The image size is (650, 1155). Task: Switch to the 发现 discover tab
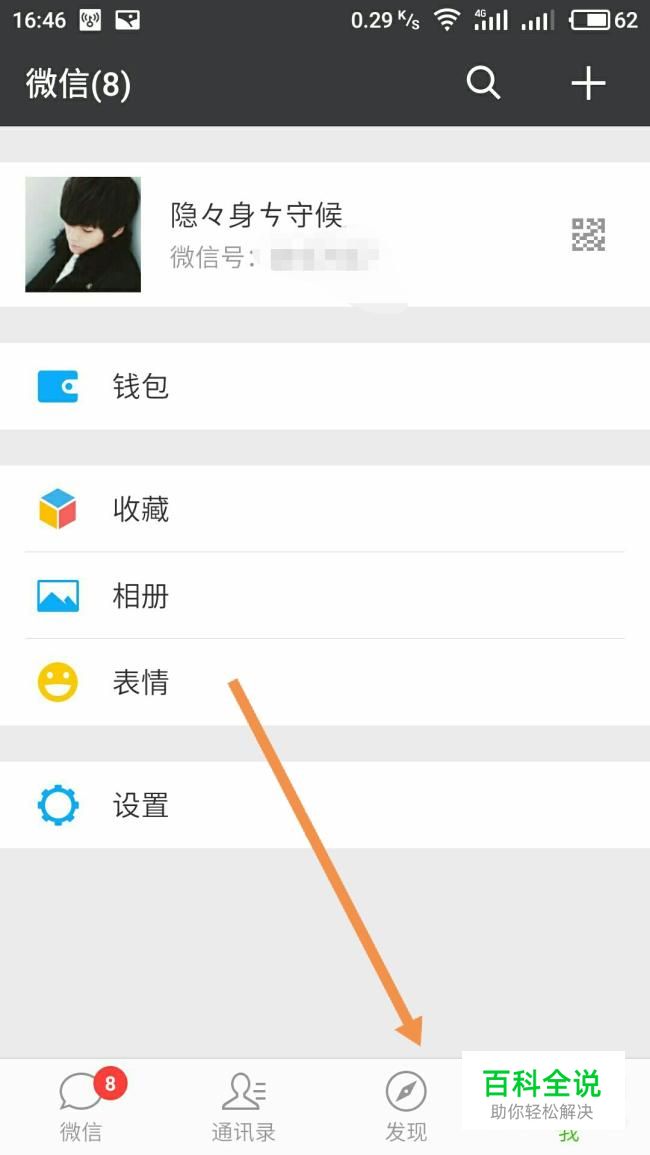coord(406,1106)
